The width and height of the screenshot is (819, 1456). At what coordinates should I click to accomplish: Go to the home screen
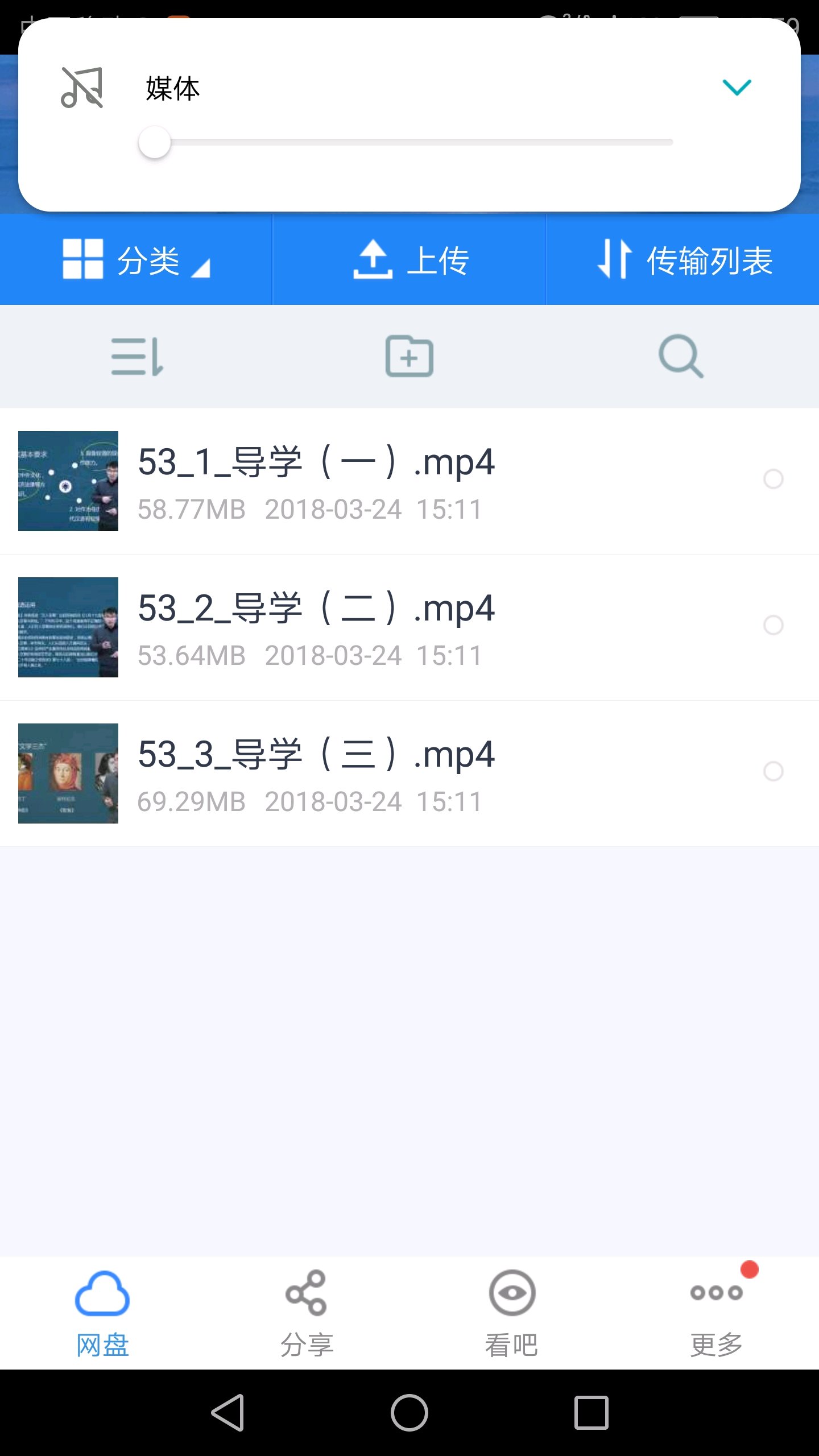click(x=409, y=1412)
